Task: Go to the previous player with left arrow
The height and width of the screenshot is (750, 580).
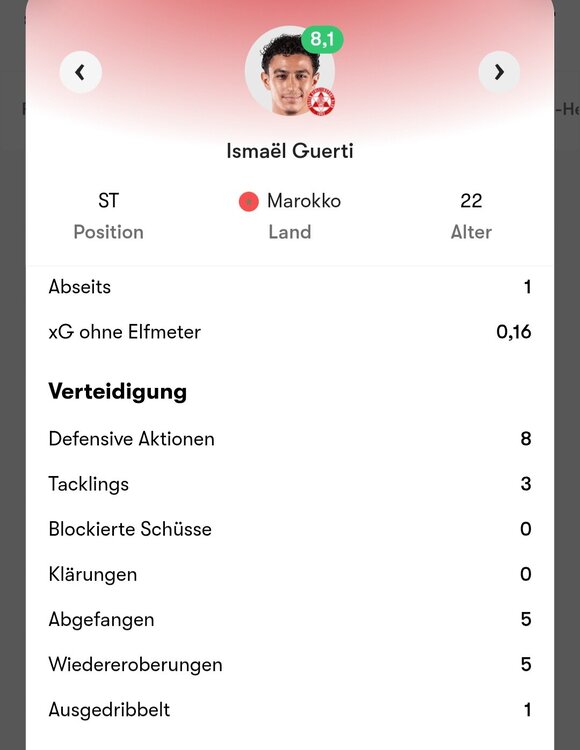Action: click(x=80, y=72)
